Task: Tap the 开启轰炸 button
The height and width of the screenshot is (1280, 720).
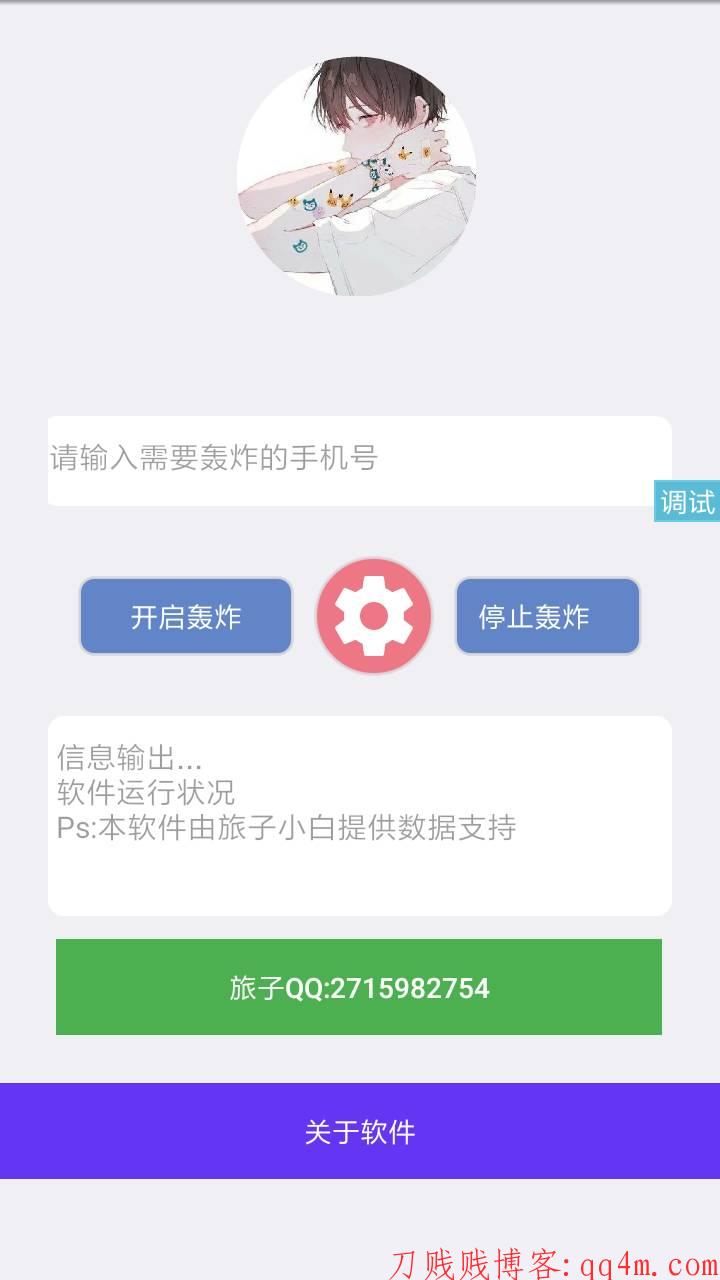Action: pyautogui.click(x=186, y=616)
